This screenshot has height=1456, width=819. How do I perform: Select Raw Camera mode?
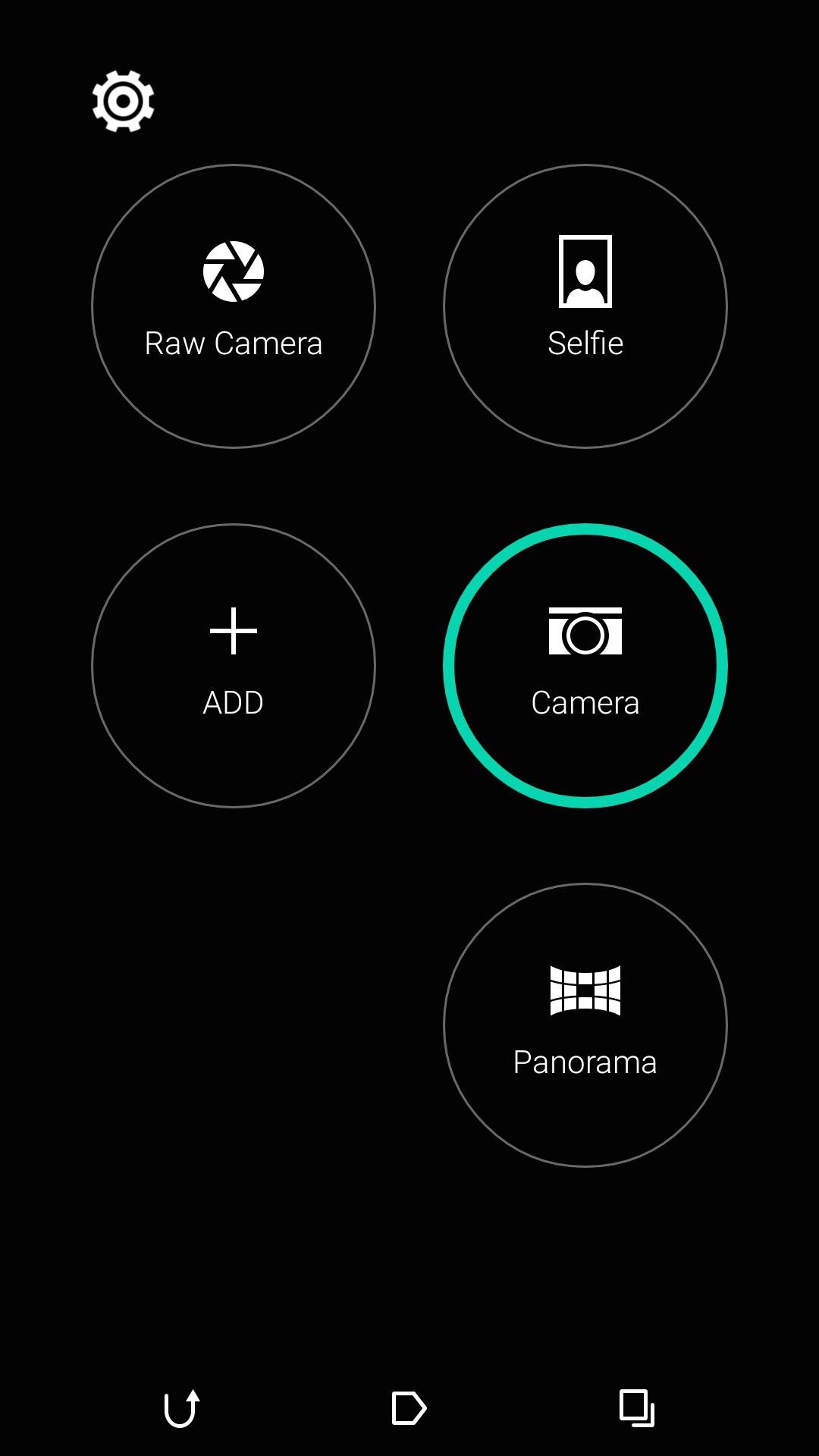(x=234, y=306)
